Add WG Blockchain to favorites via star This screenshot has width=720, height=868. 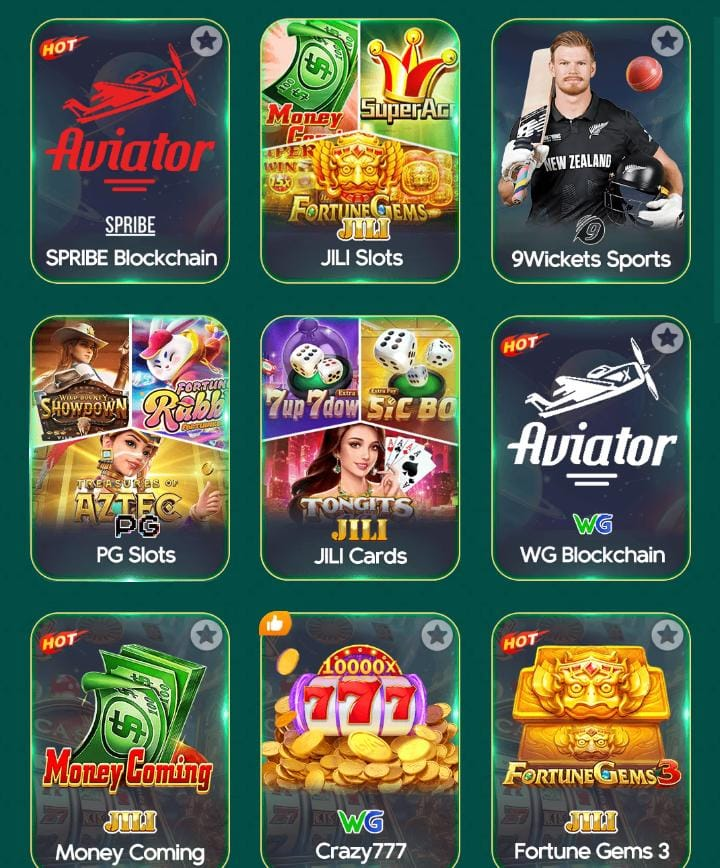[667, 338]
